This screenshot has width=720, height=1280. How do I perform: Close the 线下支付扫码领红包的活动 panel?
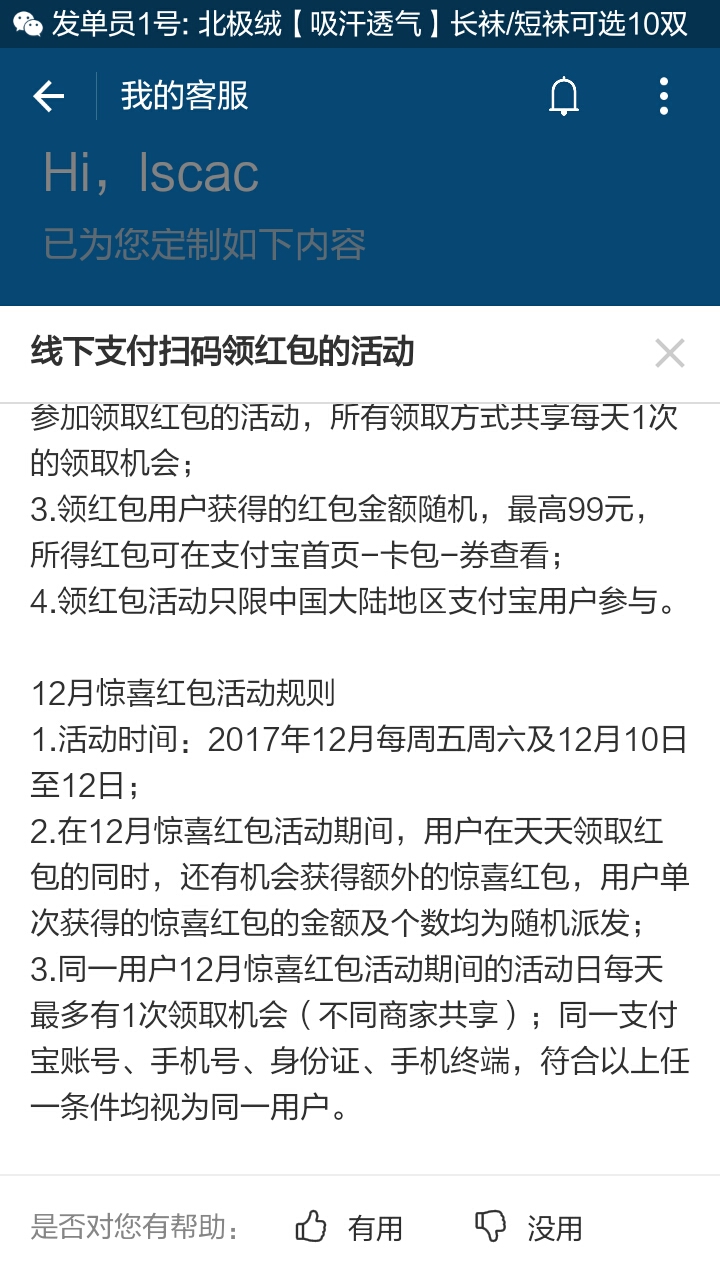[x=669, y=353]
